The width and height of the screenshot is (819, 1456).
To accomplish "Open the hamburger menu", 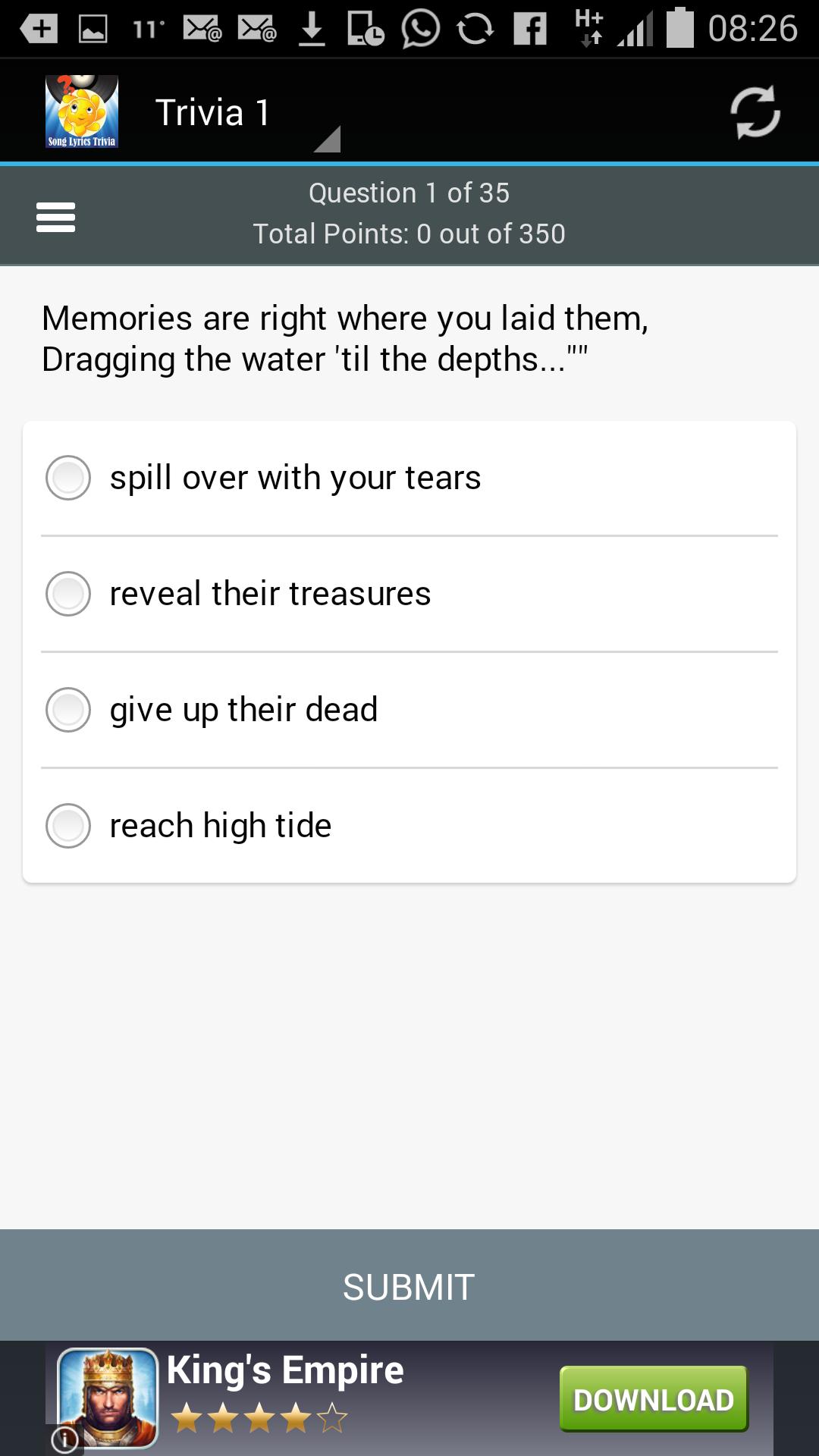I will coord(55,216).
